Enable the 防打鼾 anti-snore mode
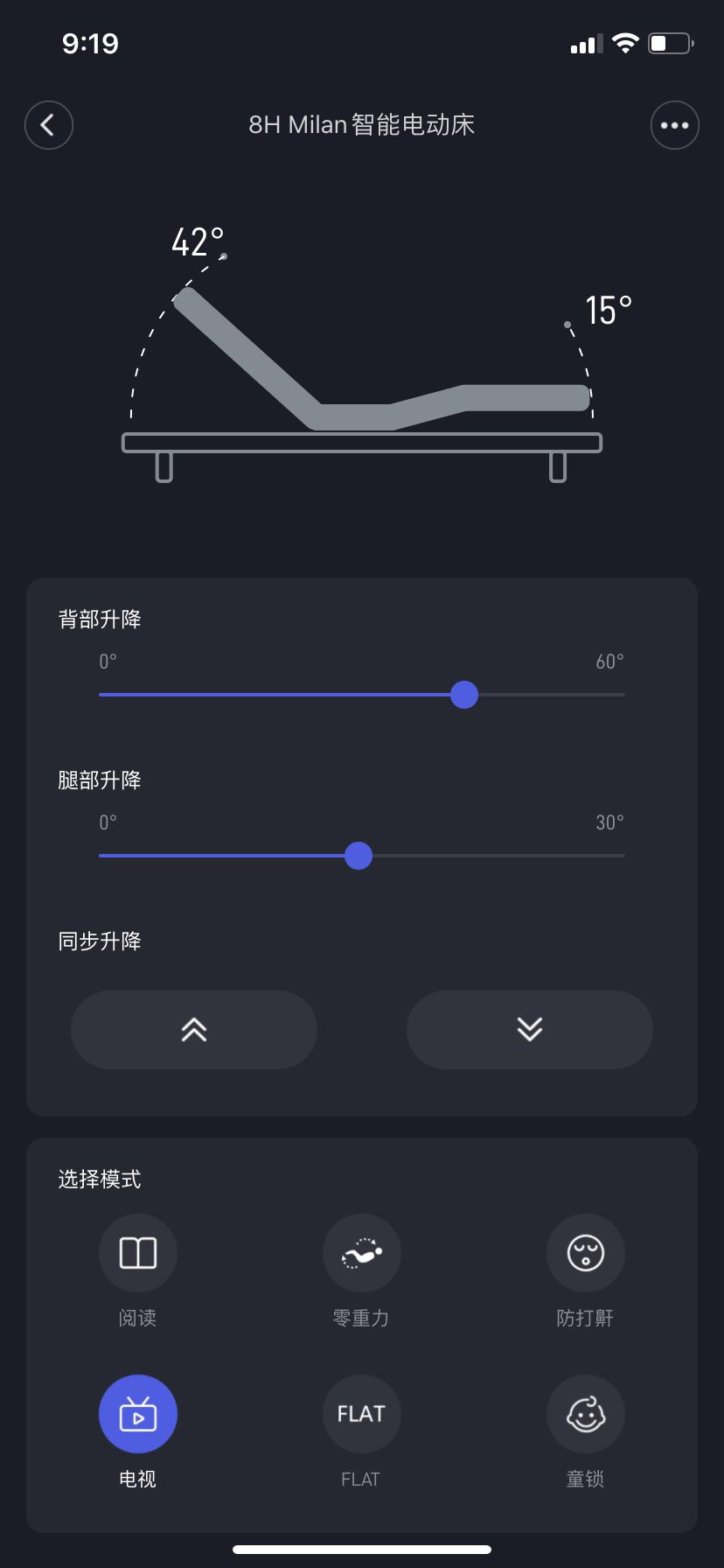Viewport: 724px width, 1568px height. click(585, 1252)
